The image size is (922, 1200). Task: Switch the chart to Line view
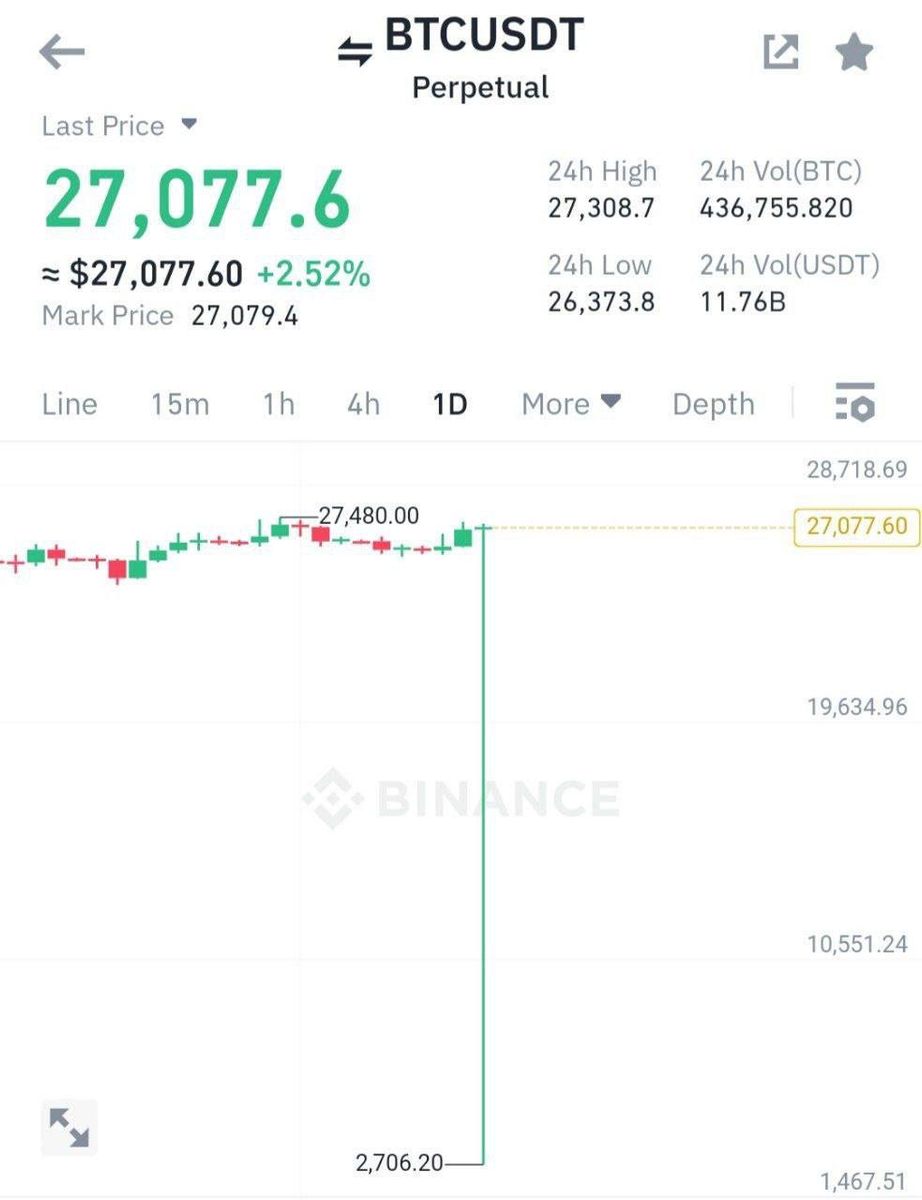[70, 404]
